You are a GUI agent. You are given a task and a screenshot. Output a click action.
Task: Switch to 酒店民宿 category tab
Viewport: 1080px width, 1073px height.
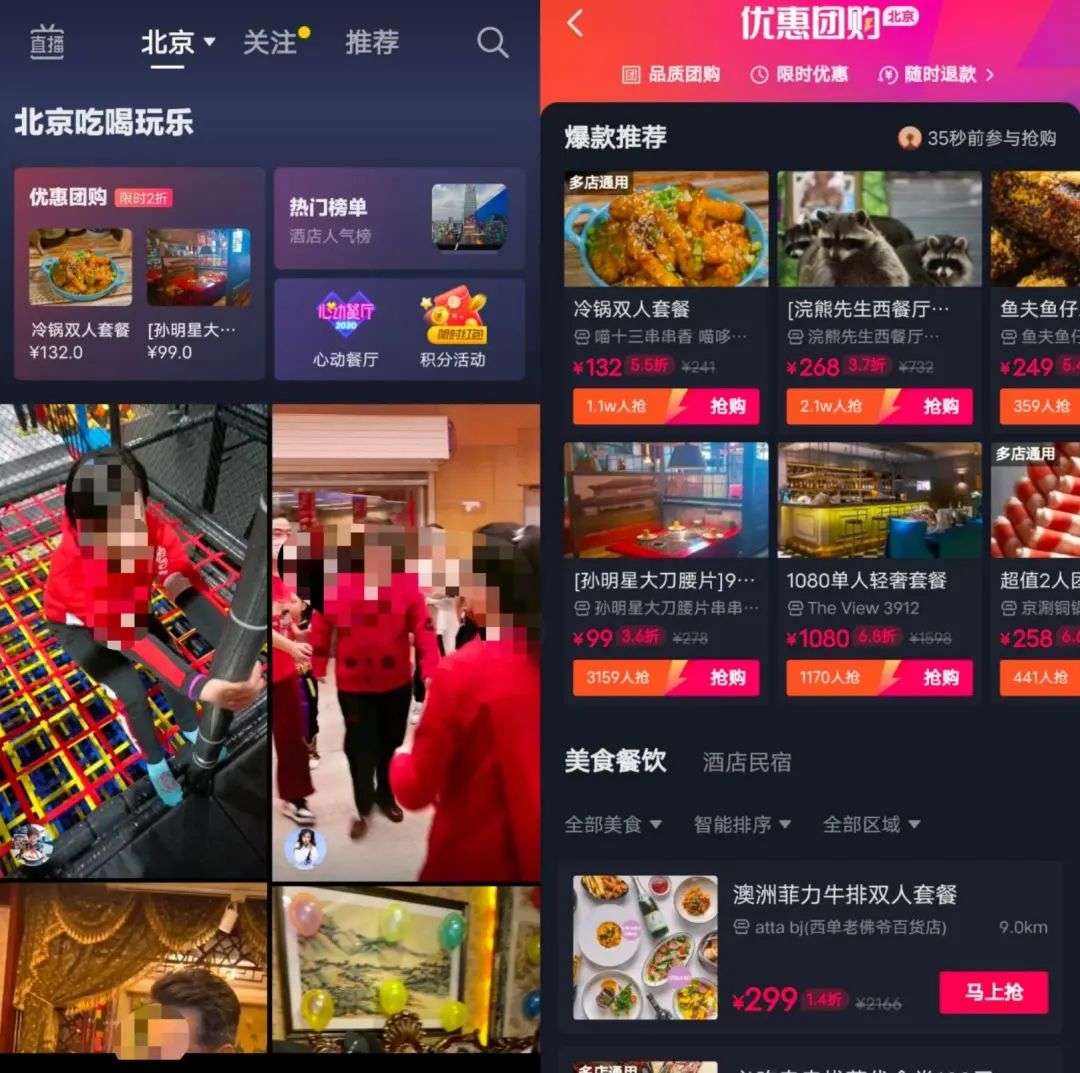pos(746,762)
